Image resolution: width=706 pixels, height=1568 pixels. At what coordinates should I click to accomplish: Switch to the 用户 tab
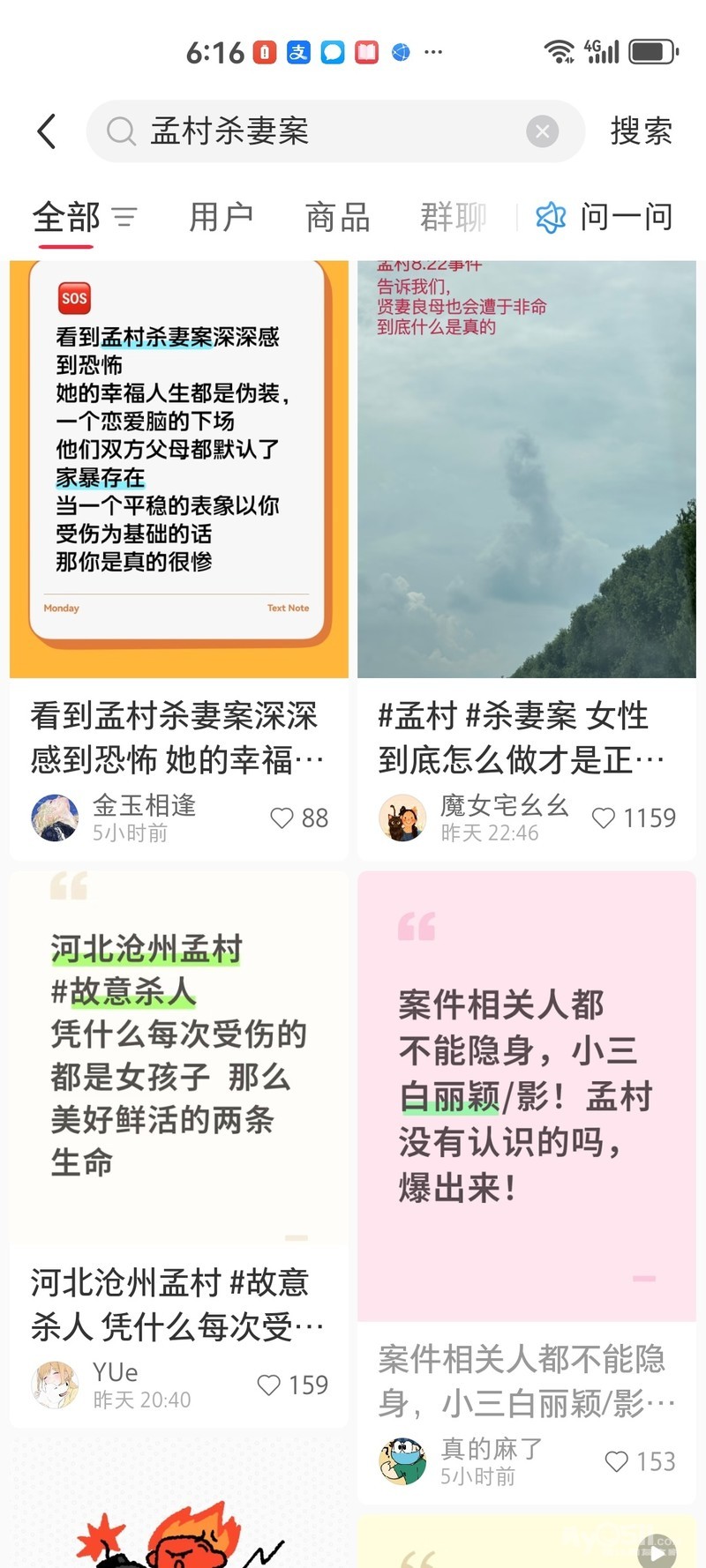coord(222,217)
